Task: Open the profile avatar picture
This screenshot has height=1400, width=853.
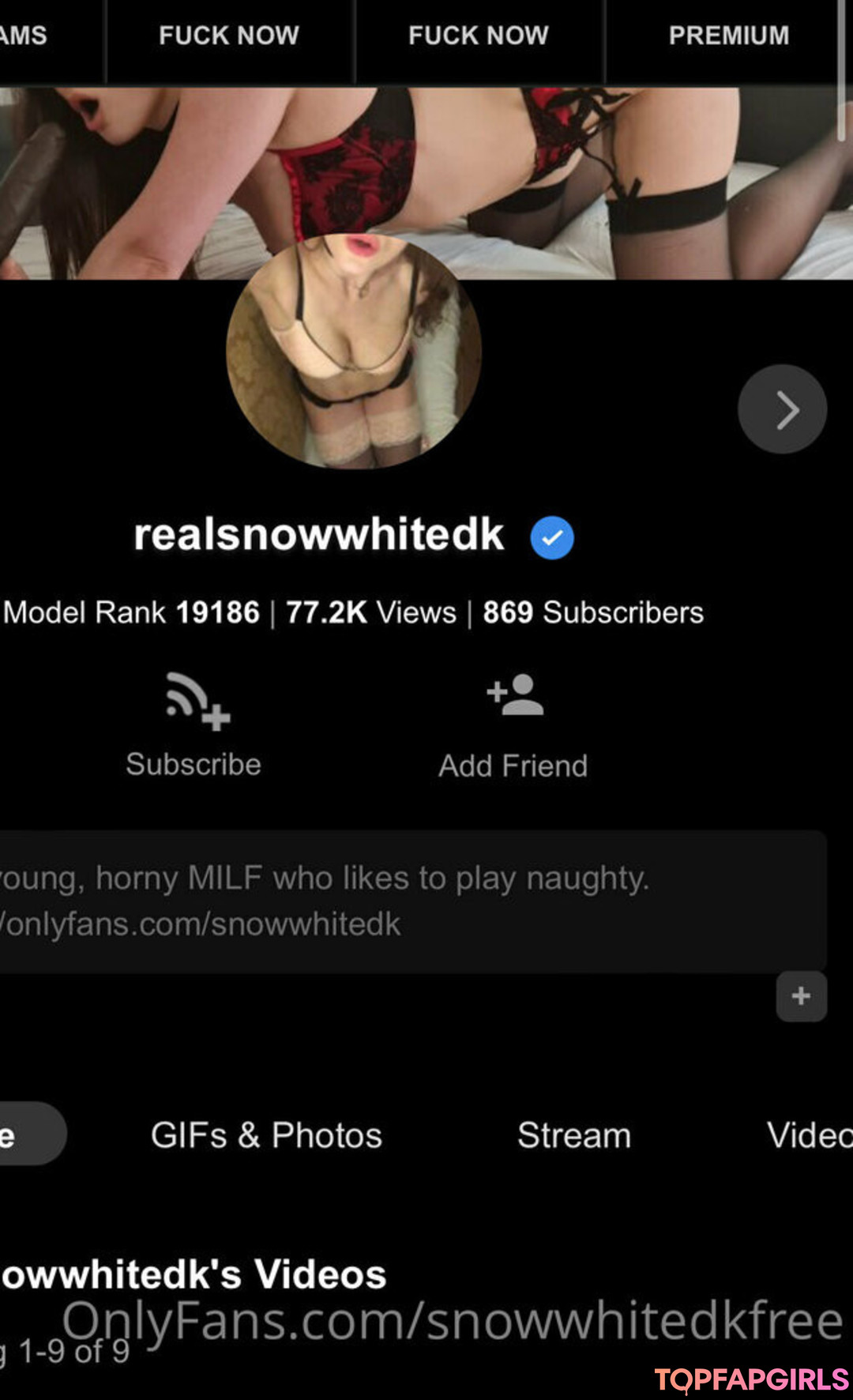Action: (354, 352)
